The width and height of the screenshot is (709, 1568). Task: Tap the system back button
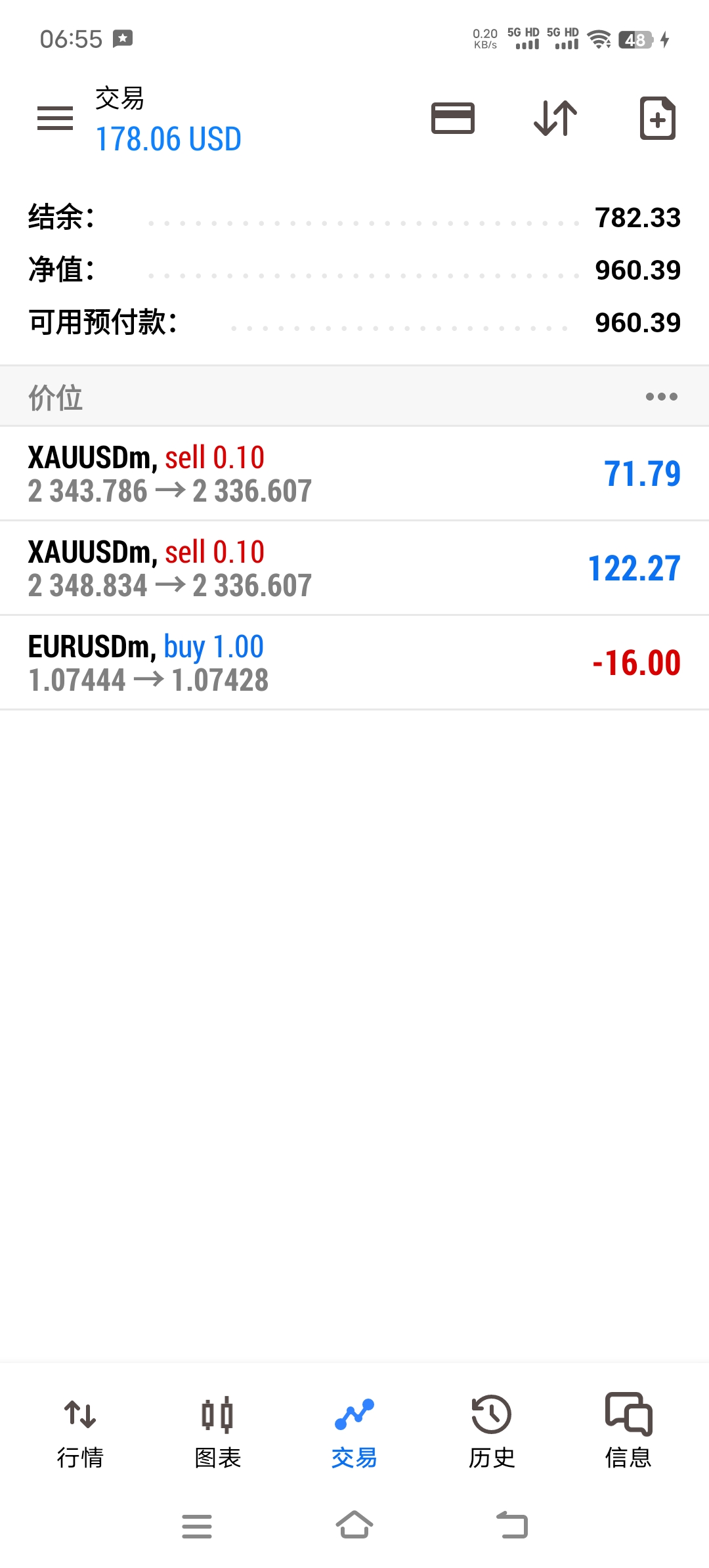512,1525
